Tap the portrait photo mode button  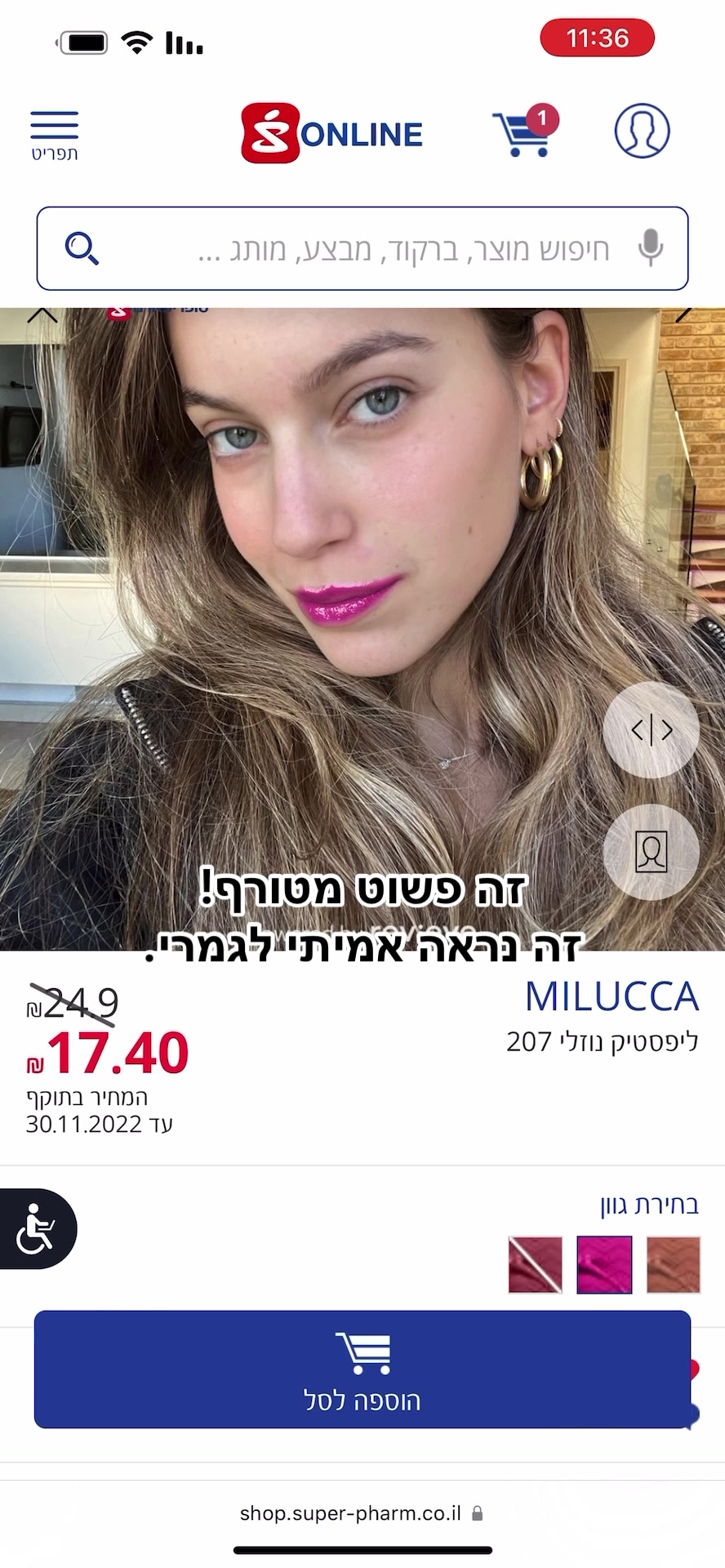[651, 852]
